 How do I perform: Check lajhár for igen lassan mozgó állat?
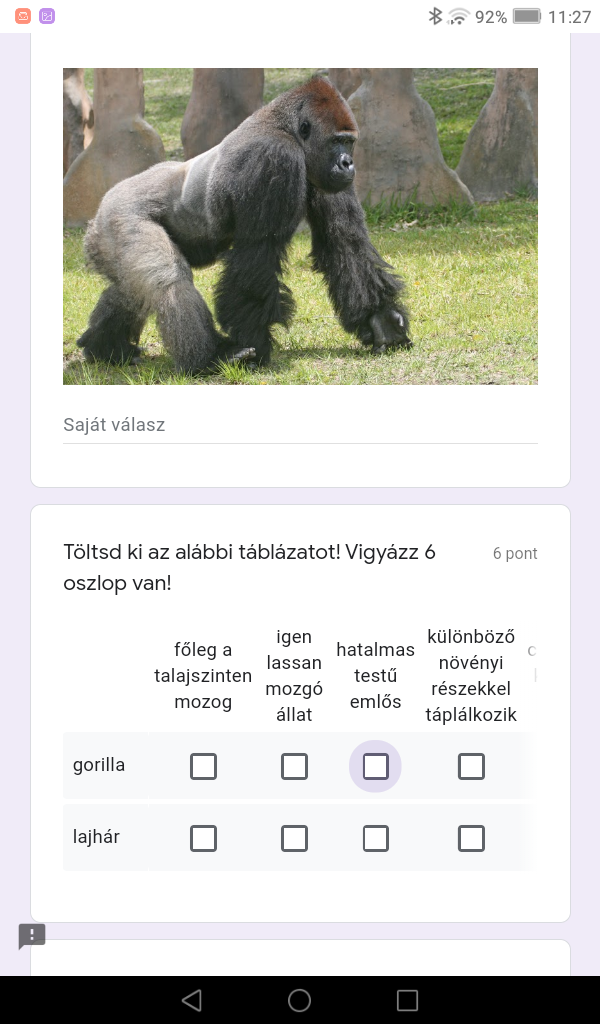point(294,838)
